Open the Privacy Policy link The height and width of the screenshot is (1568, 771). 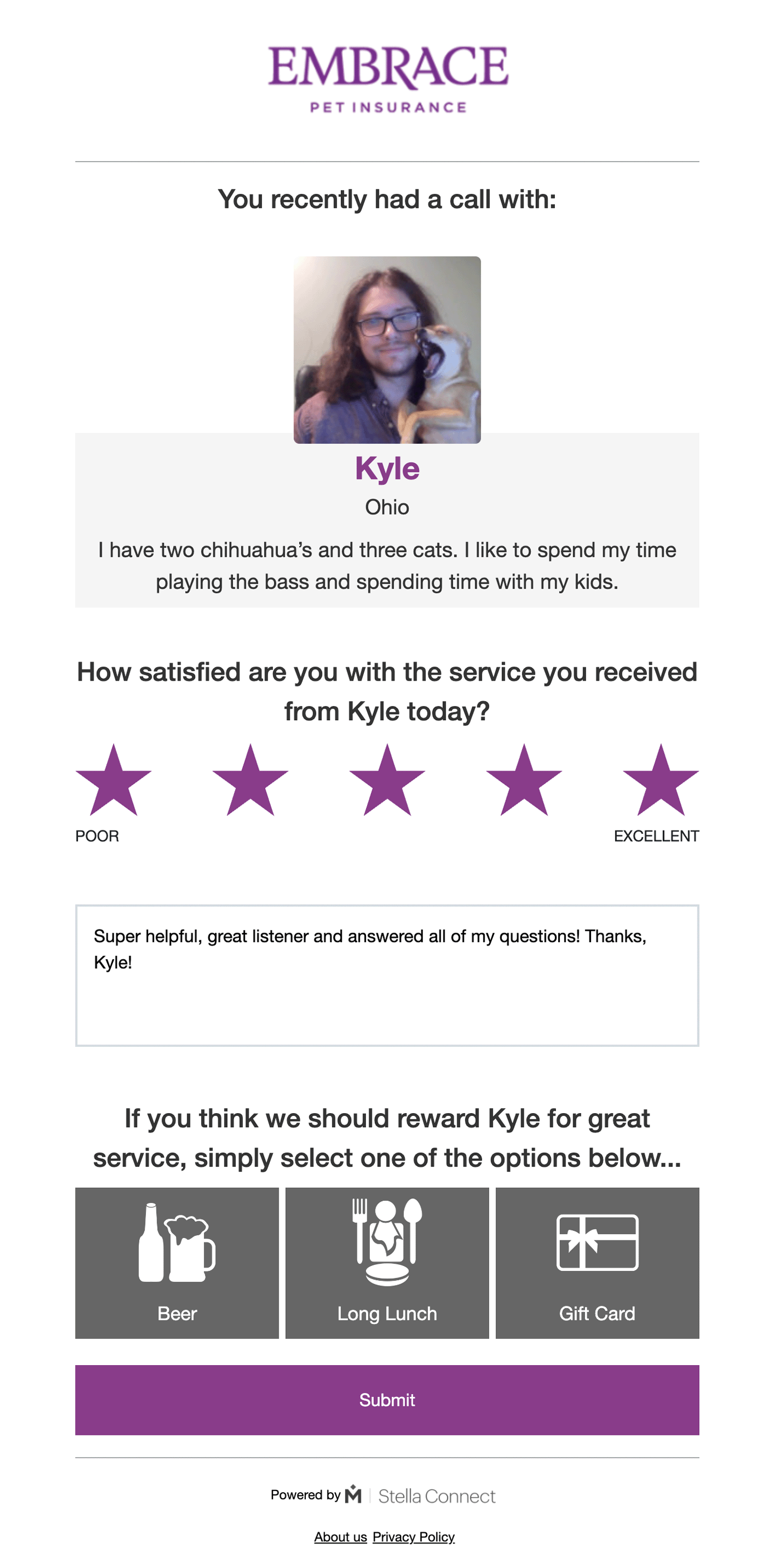tap(414, 1537)
